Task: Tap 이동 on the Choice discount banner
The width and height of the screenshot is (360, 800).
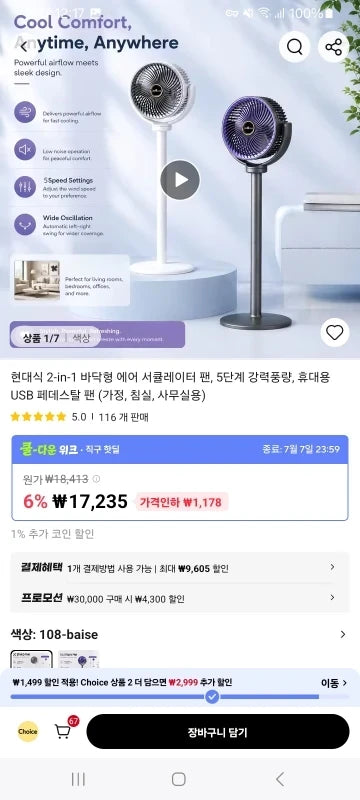Action: pyautogui.click(x=334, y=683)
